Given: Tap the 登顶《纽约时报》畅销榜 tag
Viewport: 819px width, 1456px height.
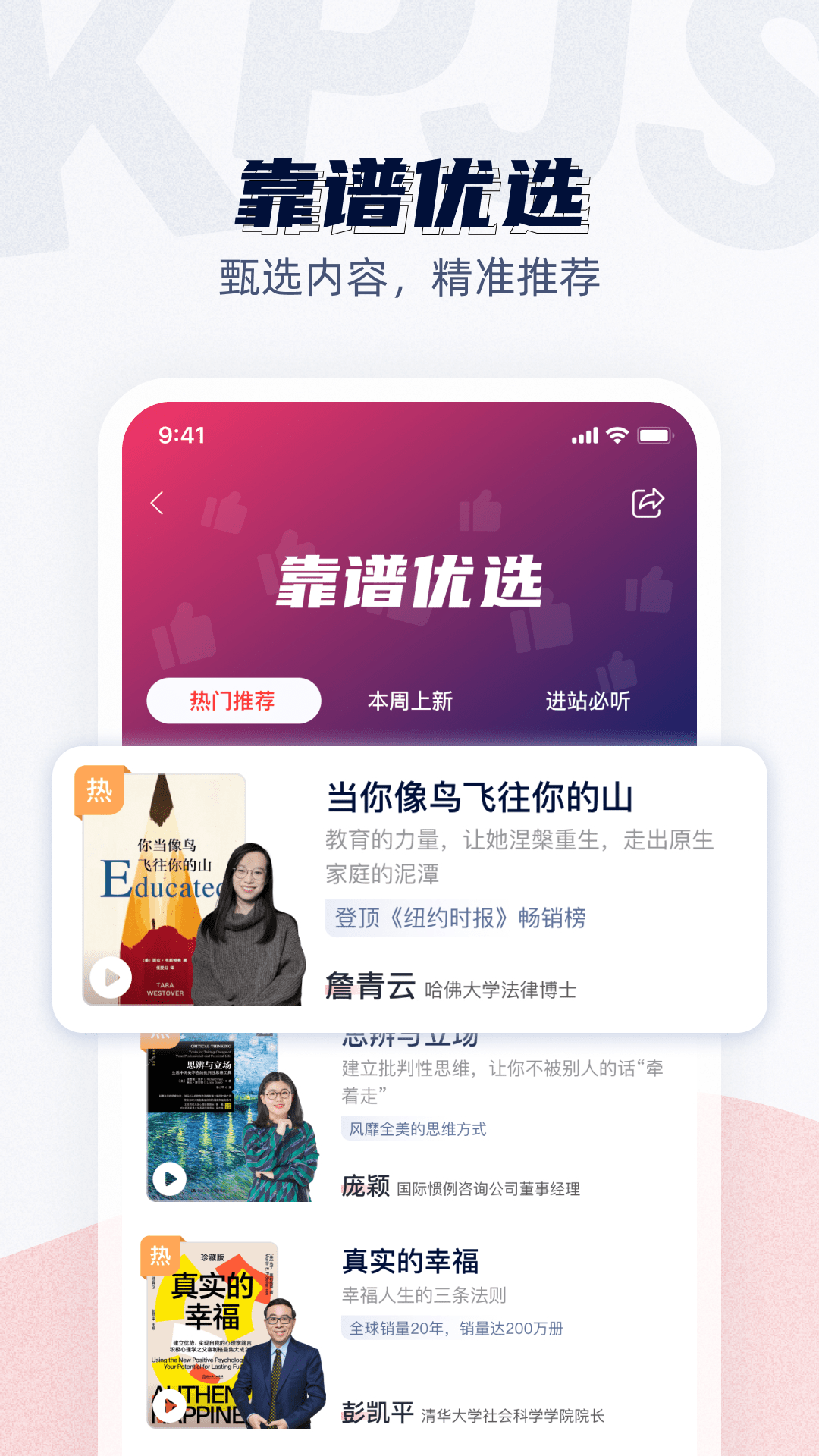Looking at the screenshot, I should point(460,916).
